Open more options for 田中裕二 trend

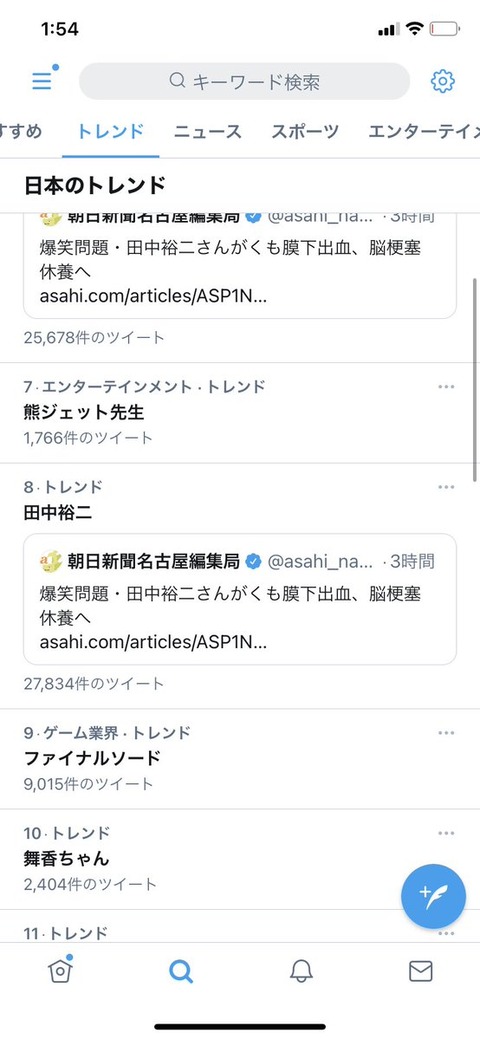(446, 488)
